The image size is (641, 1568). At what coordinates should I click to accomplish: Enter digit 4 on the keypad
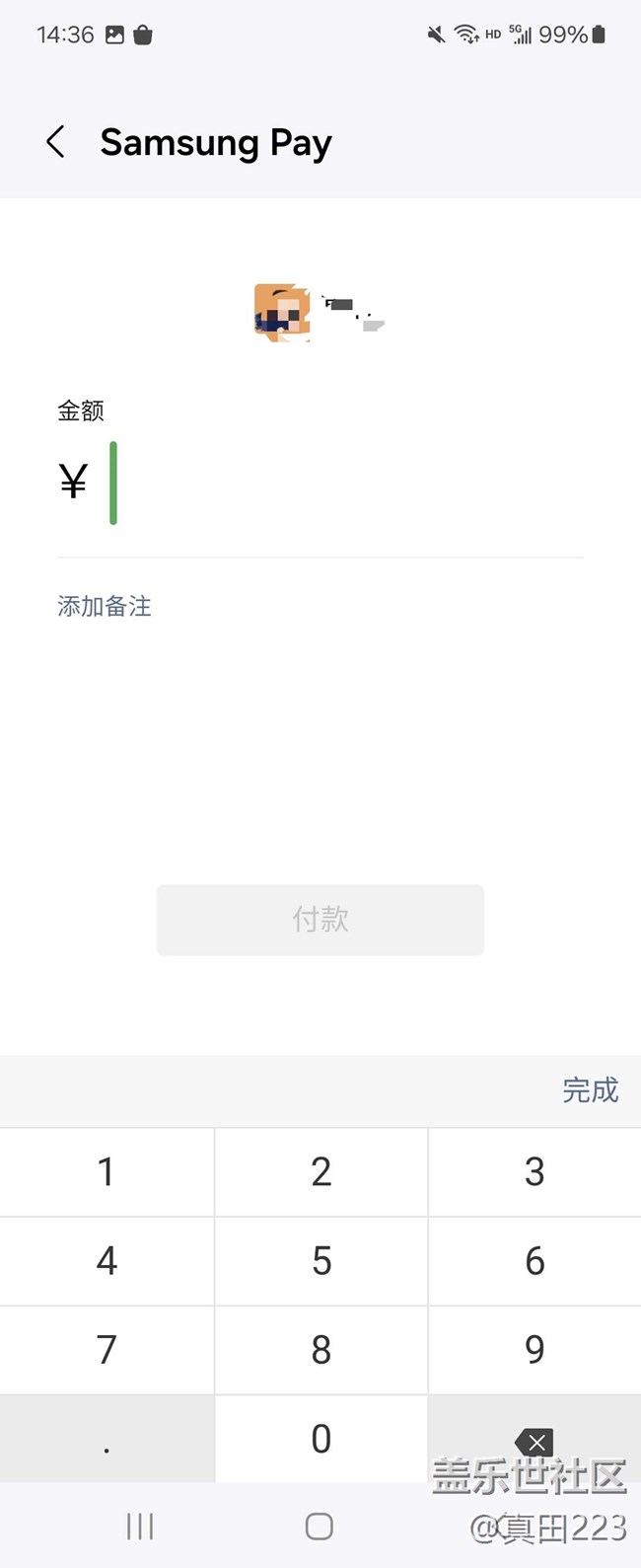pos(107,1261)
